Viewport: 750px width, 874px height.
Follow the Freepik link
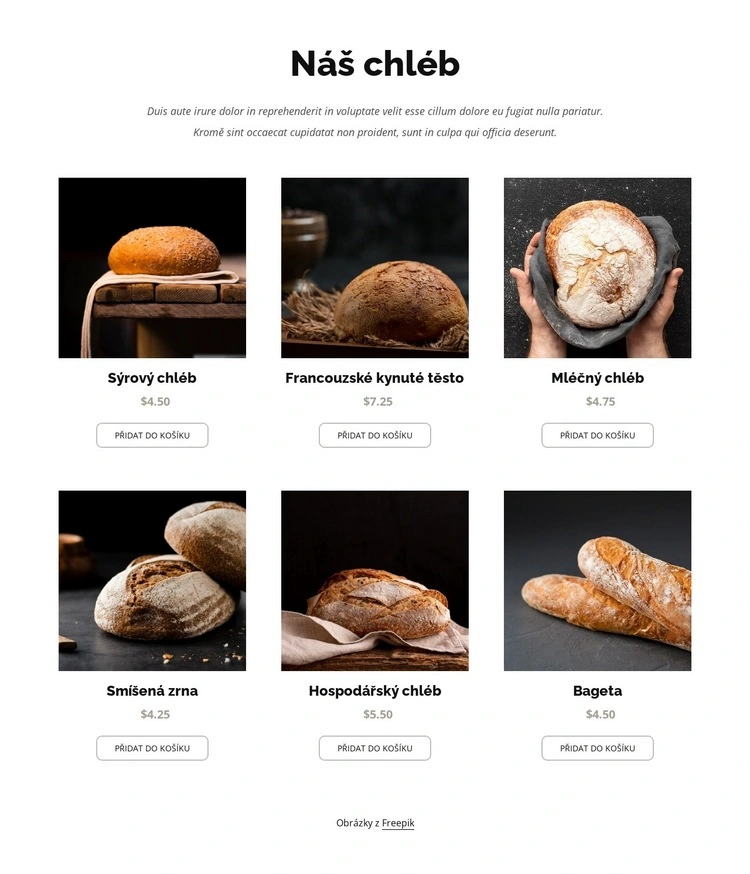click(398, 823)
